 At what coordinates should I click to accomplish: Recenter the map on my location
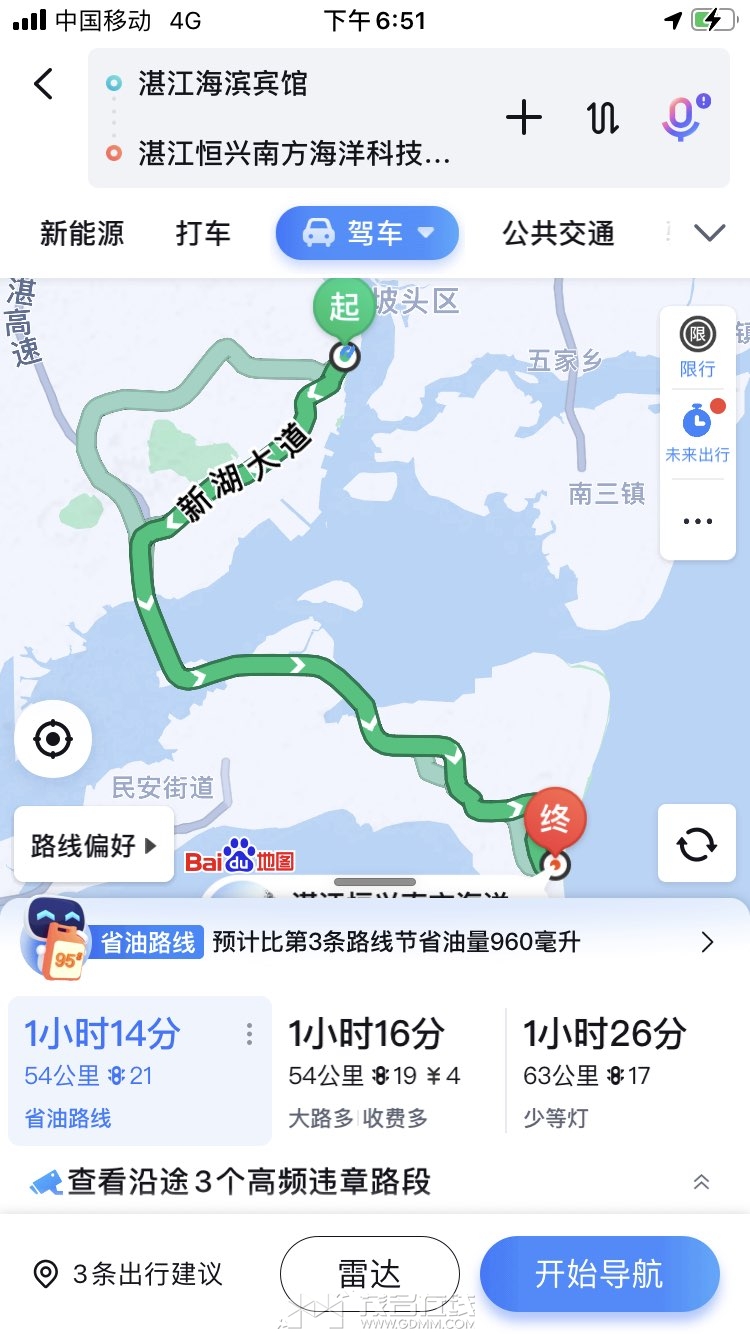coord(53,740)
